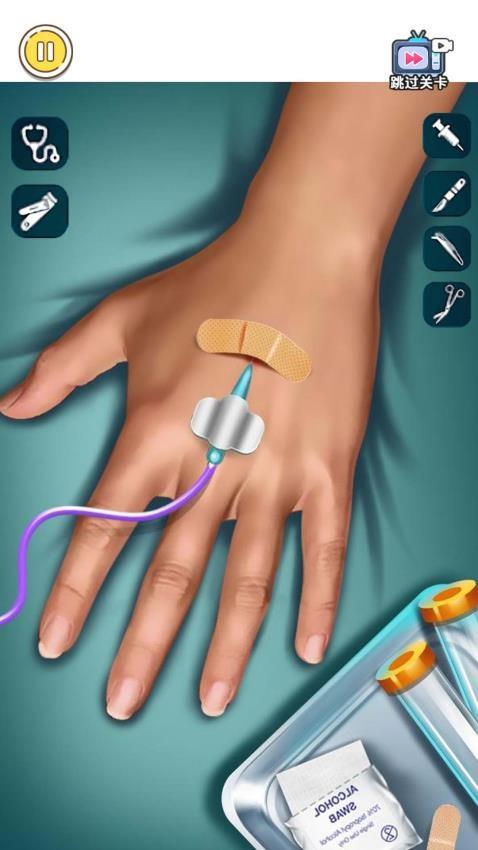Pick up the tweezers tool
Viewport: 478px width, 850px height.
(x=447, y=249)
